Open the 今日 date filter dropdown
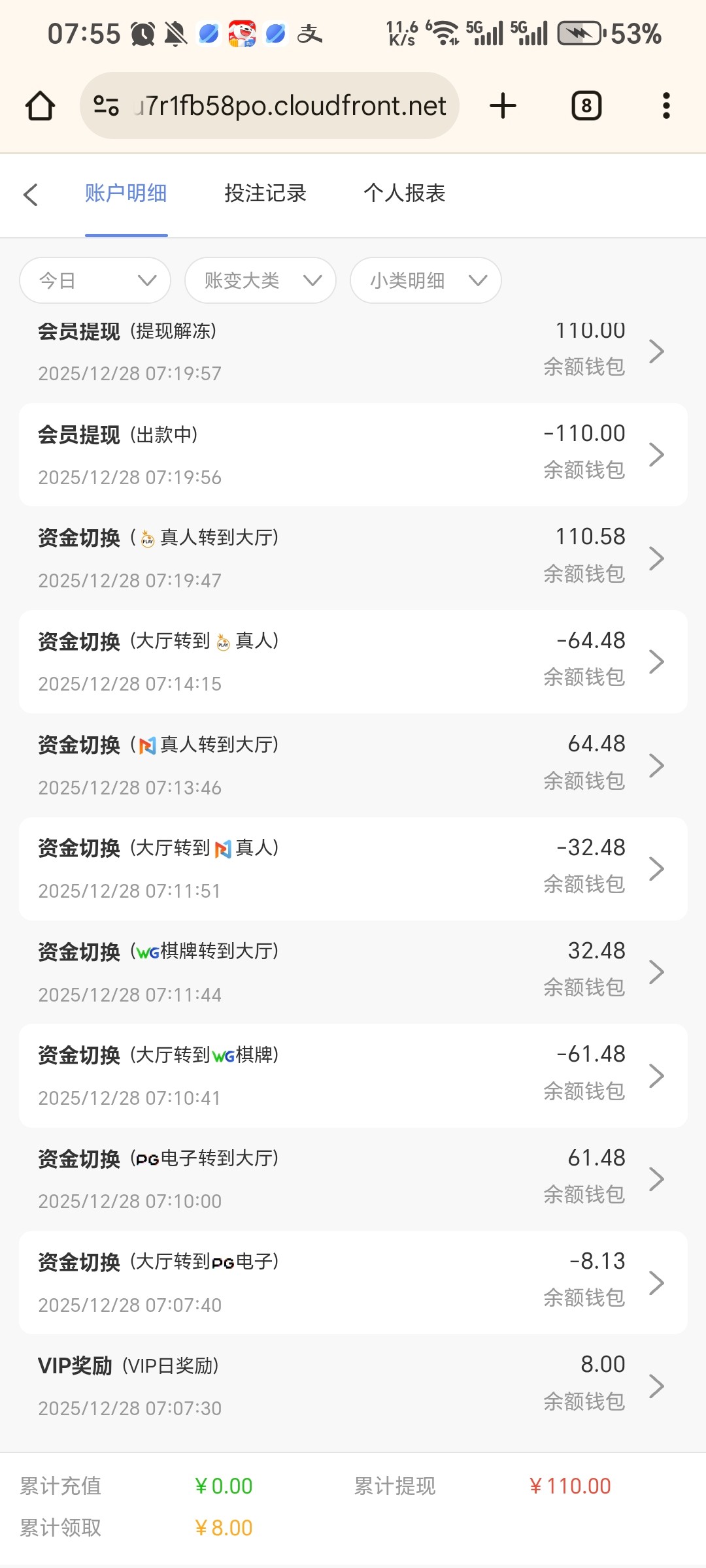This screenshot has height=1568, width=706. point(94,280)
